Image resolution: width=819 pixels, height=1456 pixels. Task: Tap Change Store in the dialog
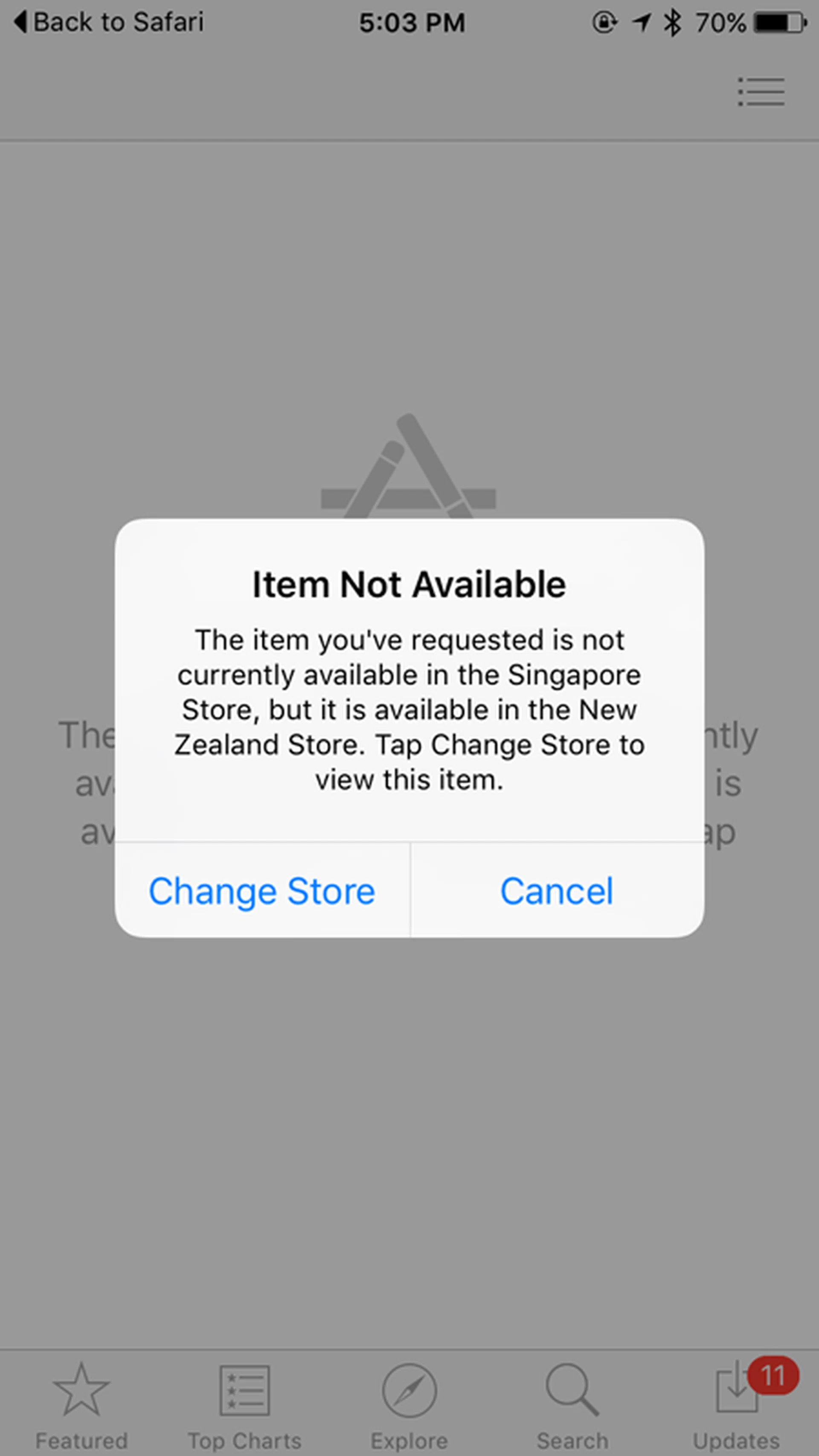(261, 891)
